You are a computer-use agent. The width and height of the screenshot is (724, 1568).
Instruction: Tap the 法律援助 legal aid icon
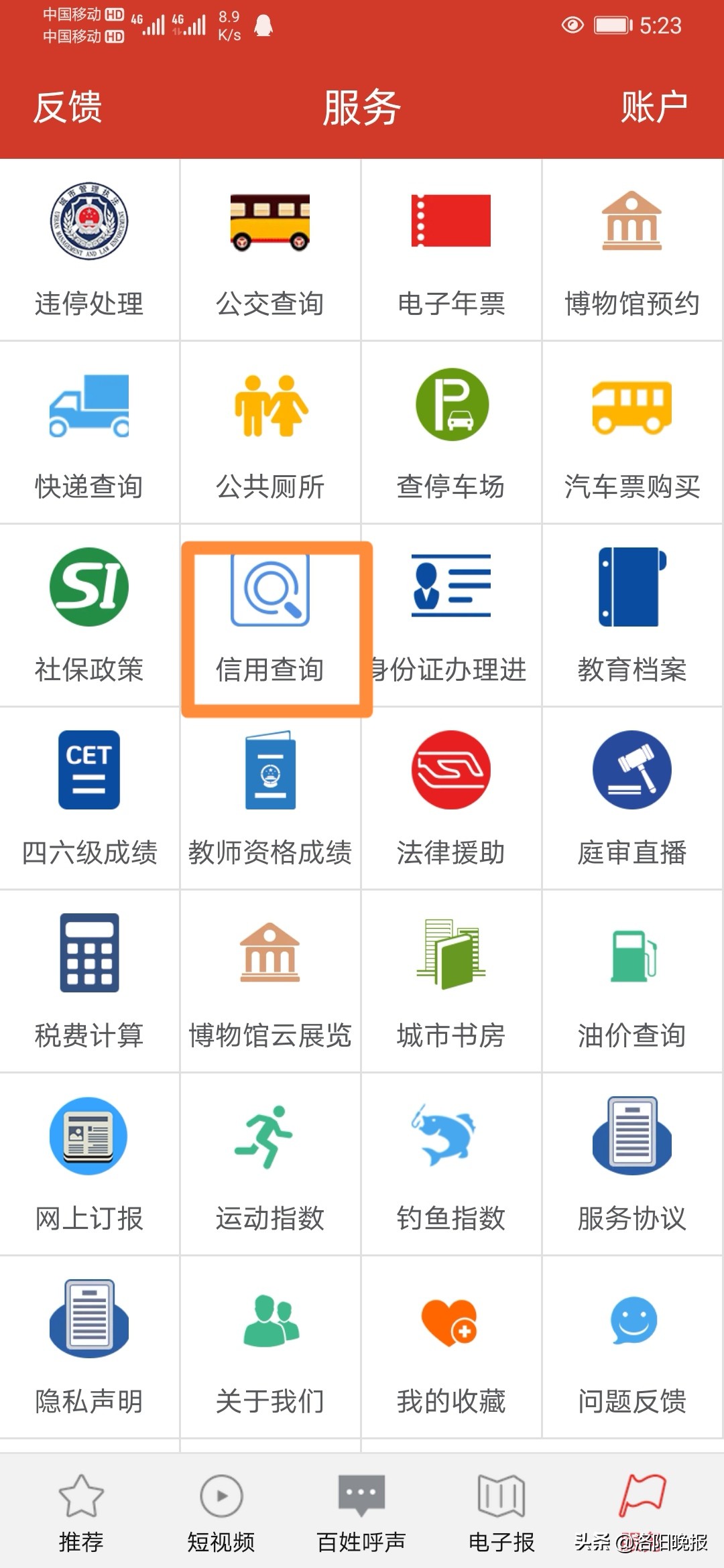[452, 801]
